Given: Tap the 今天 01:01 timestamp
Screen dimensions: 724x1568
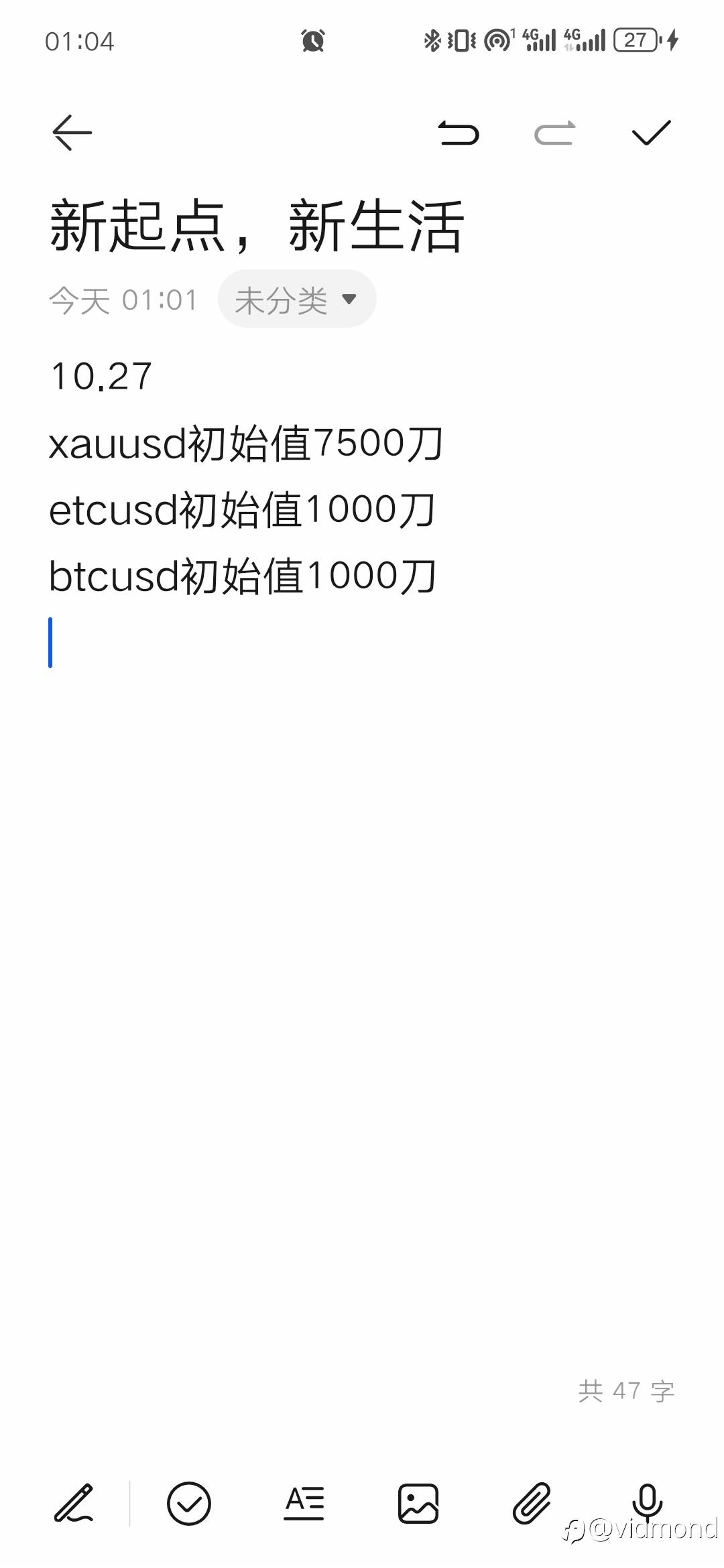Looking at the screenshot, I should pyautogui.click(x=123, y=299).
